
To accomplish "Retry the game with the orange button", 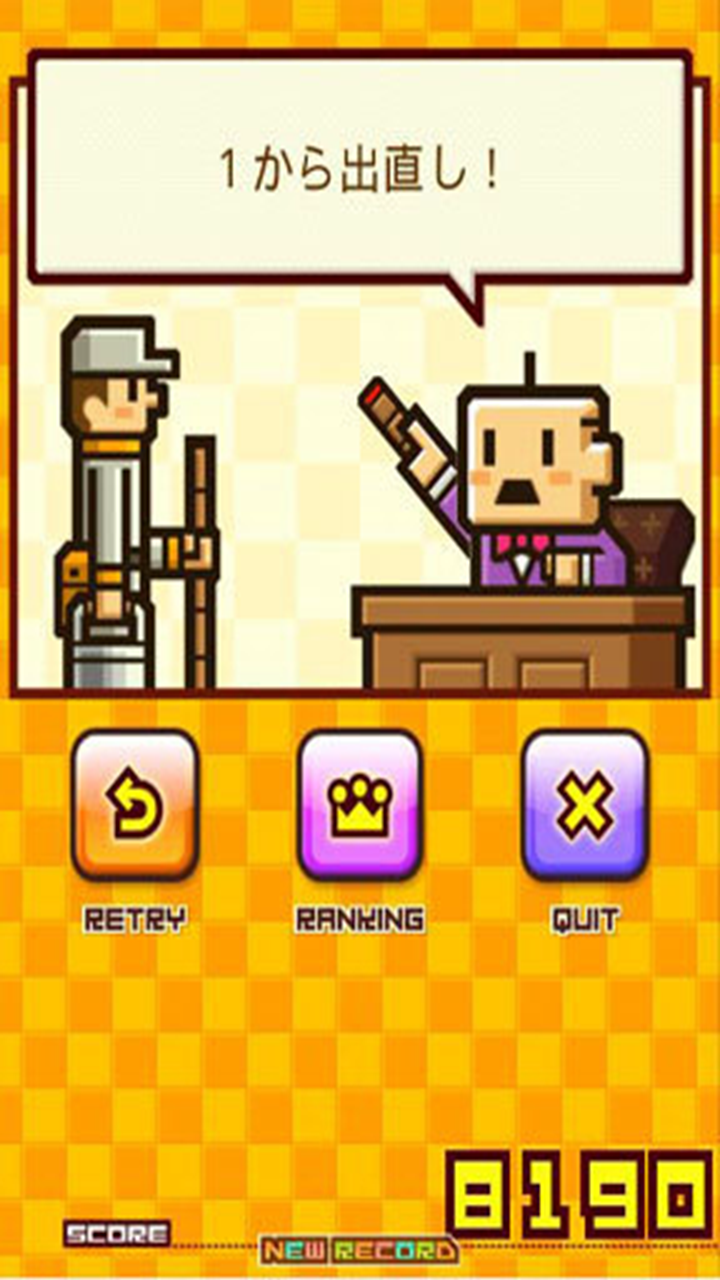I will pos(134,805).
